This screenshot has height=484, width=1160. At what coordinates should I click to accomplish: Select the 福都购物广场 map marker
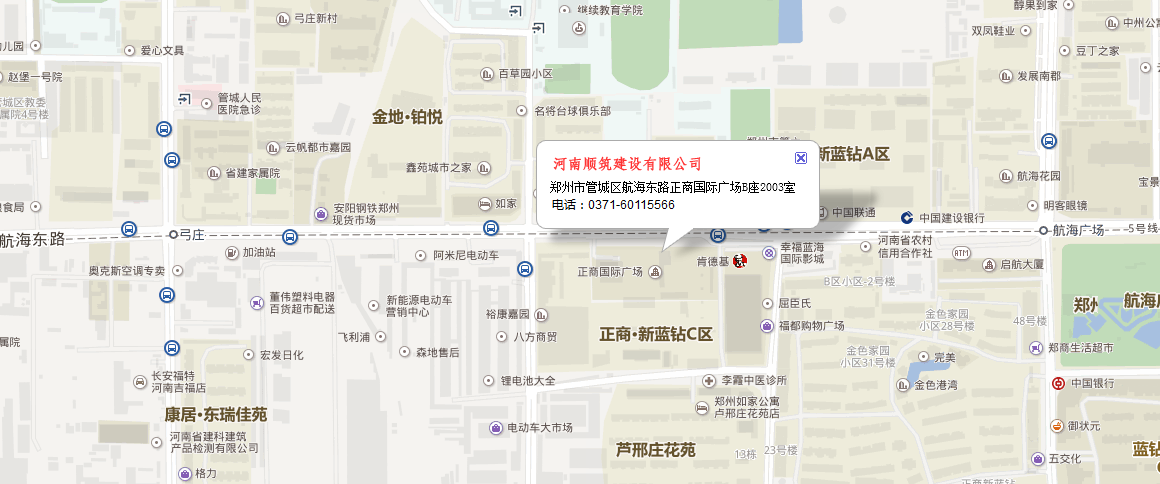pos(766,325)
